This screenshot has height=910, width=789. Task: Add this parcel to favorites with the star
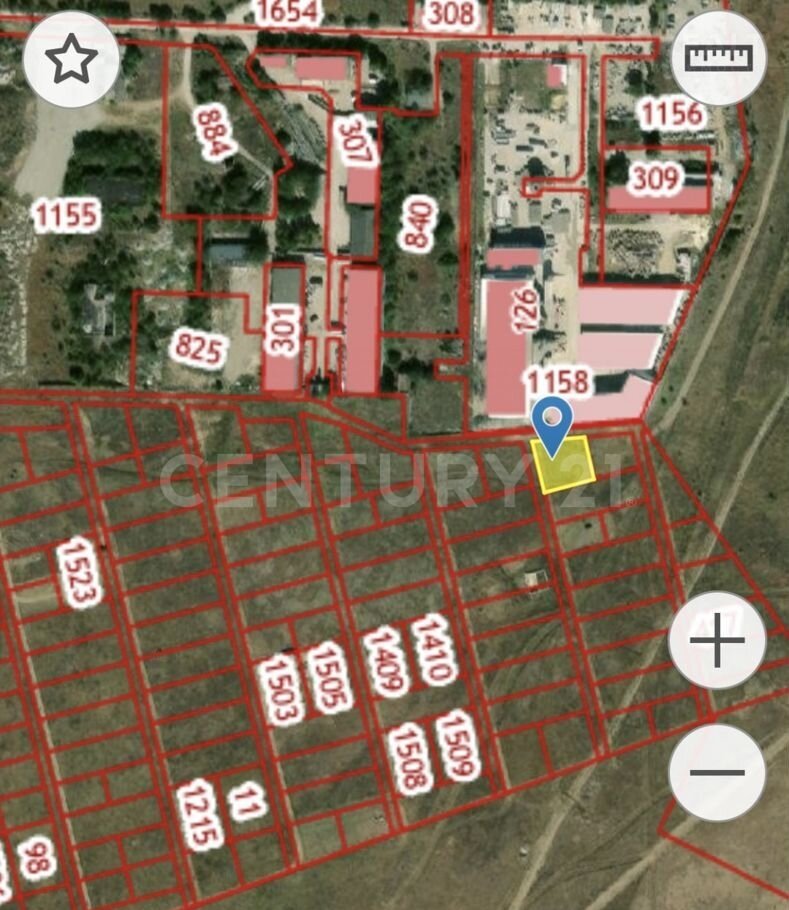(71, 59)
